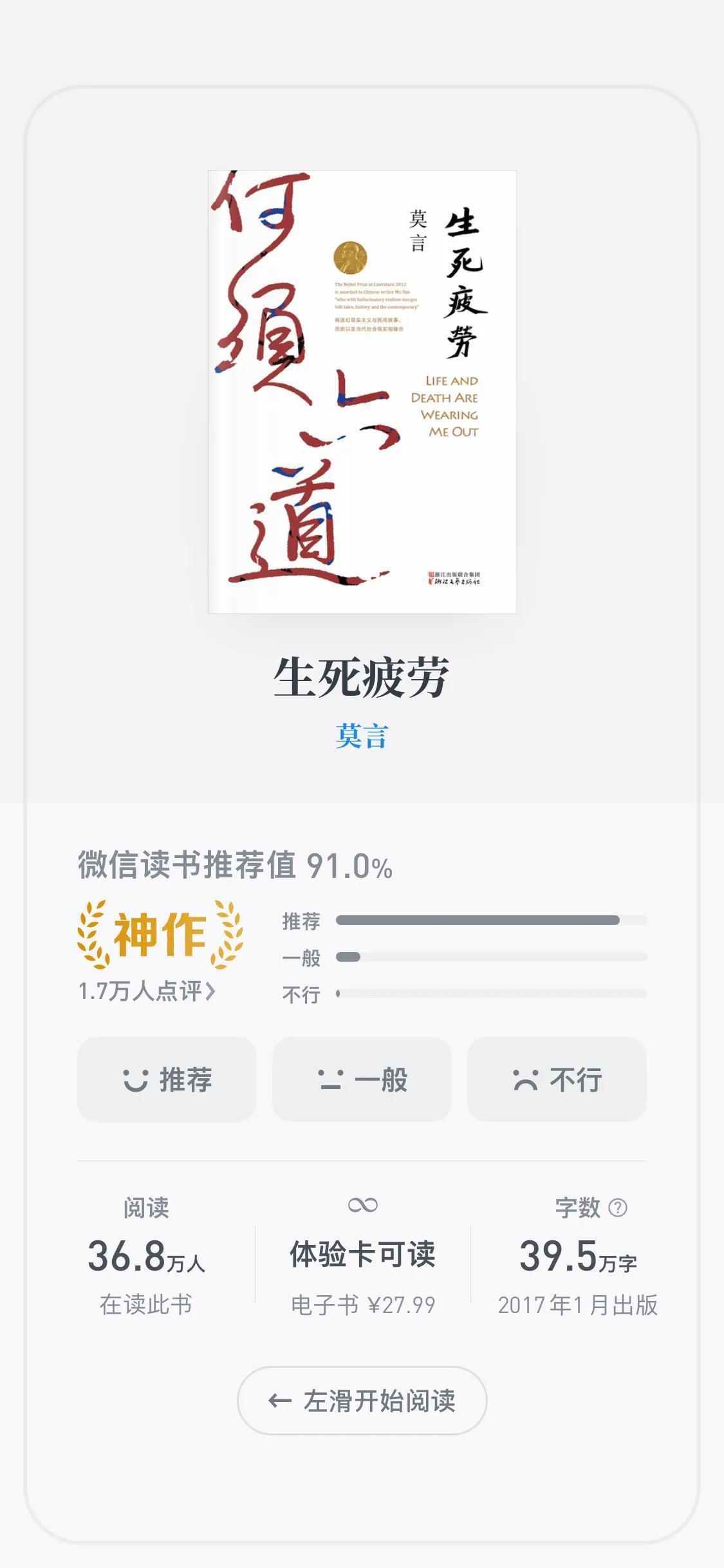Open the 生死疲劳 book cover

tap(362, 391)
